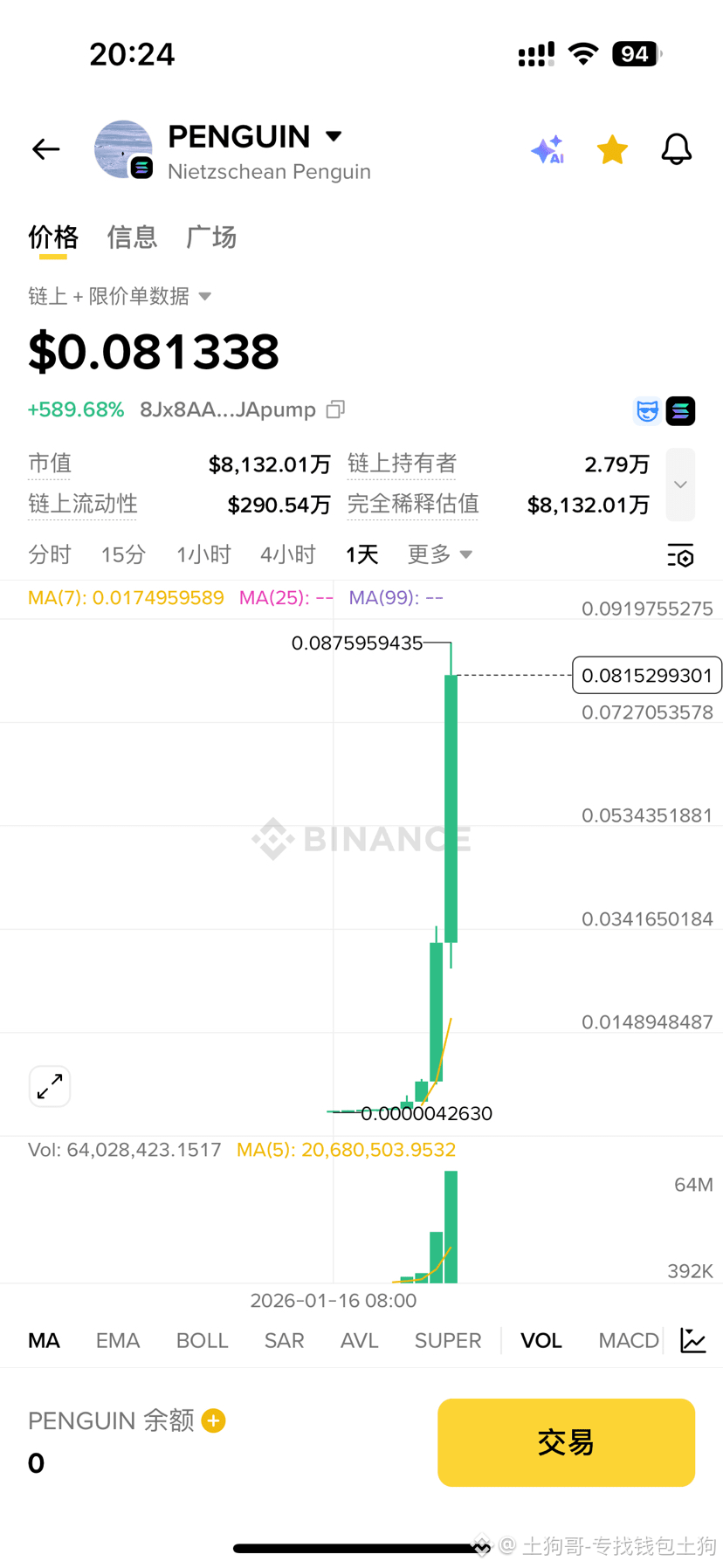The height and width of the screenshot is (1568, 723).
Task: Open the indicator settings filter icon
Action: tap(681, 554)
